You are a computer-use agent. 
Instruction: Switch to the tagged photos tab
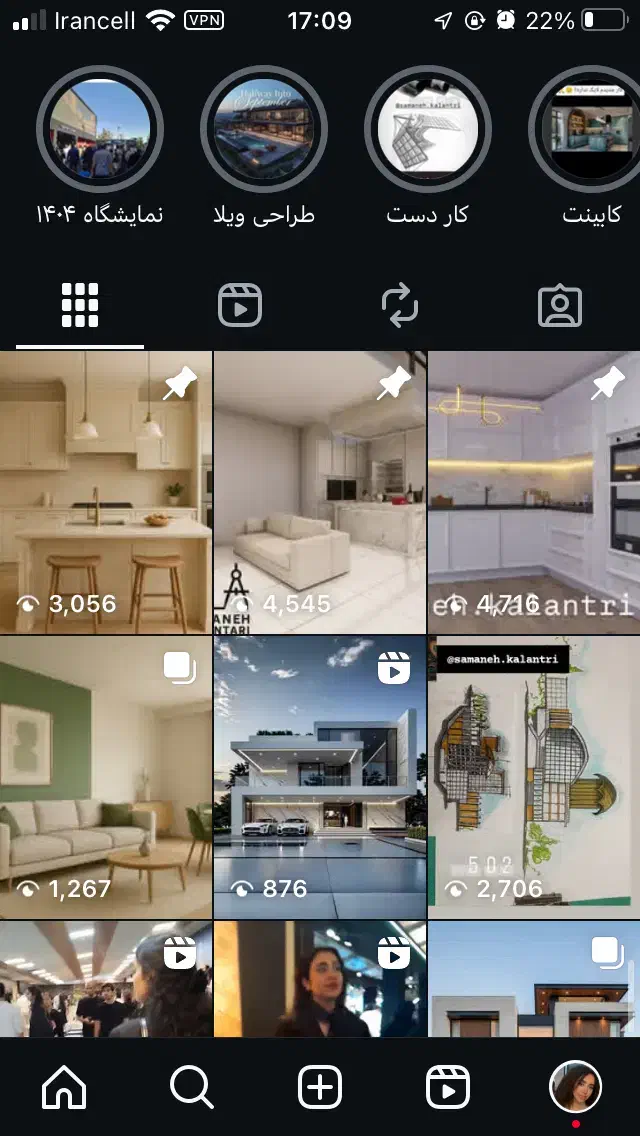560,305
